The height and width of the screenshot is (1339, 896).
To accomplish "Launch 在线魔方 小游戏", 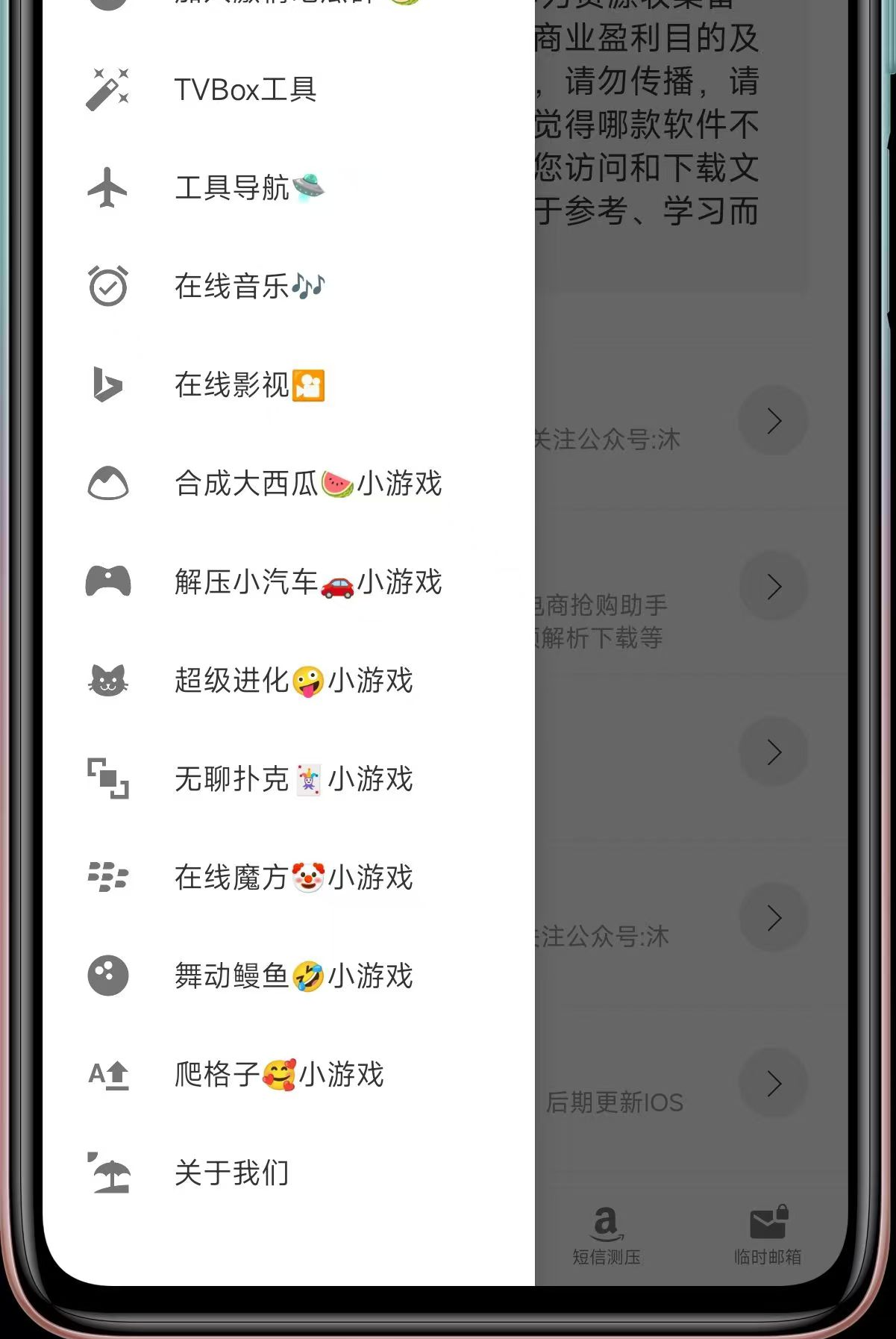I will (293, 878).
